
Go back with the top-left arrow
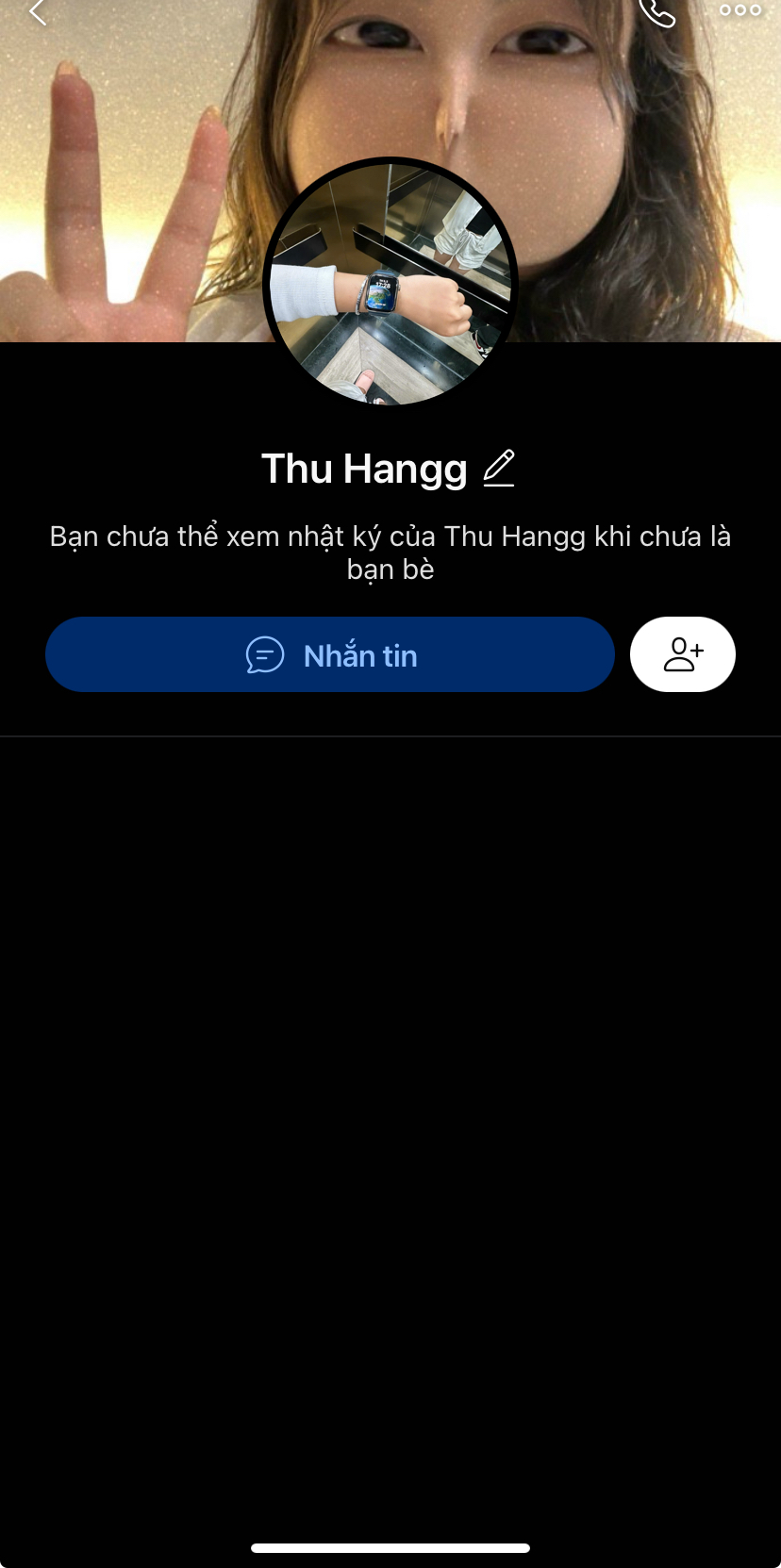(x=38, y=12)
